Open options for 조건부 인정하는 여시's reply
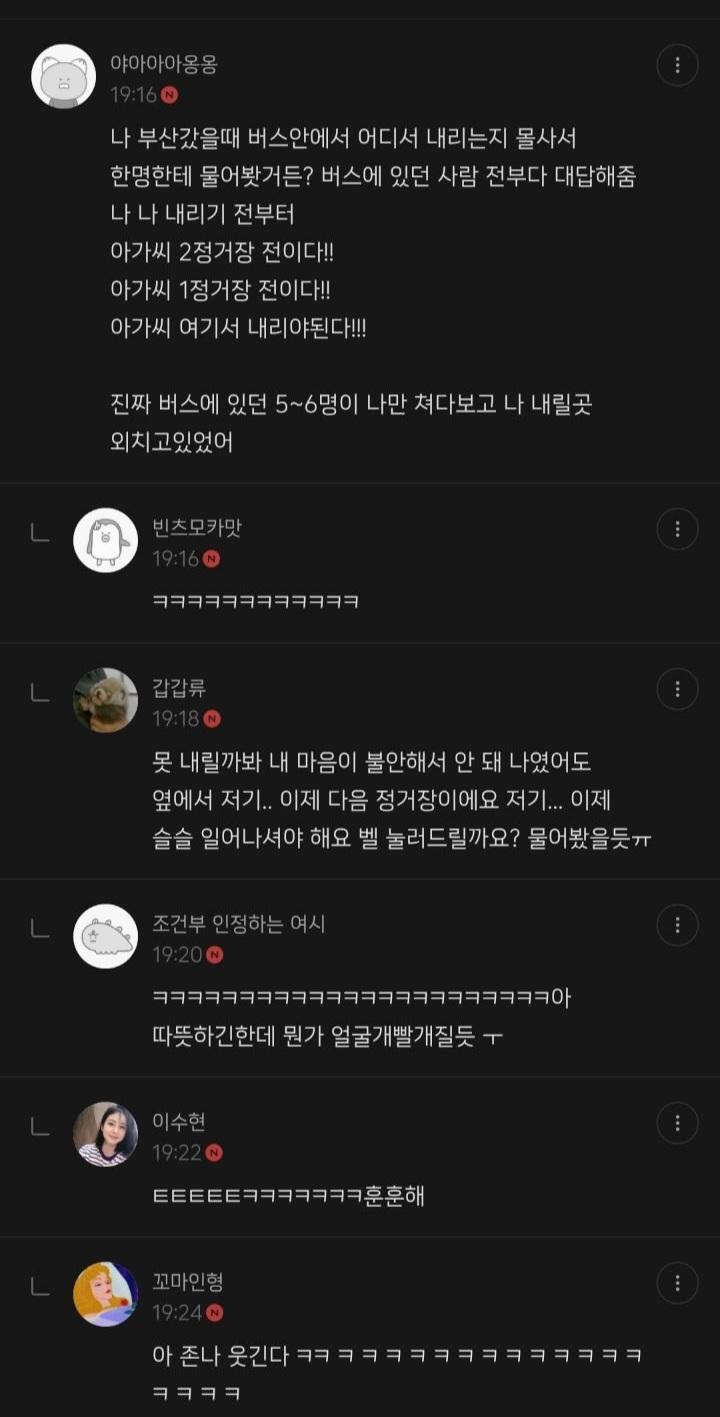This screenshot has width=720, height=1417. [x=677, y=925]
